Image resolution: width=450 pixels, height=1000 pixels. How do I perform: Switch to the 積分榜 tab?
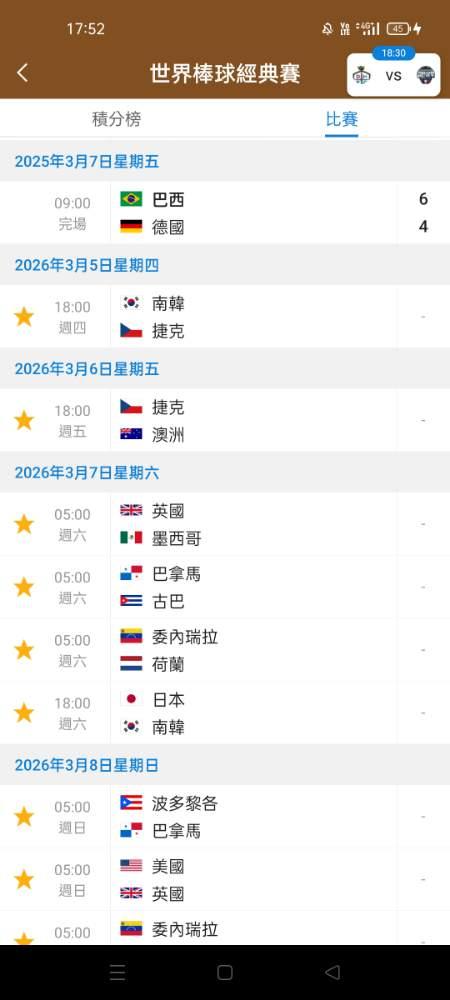coord(117,119)
